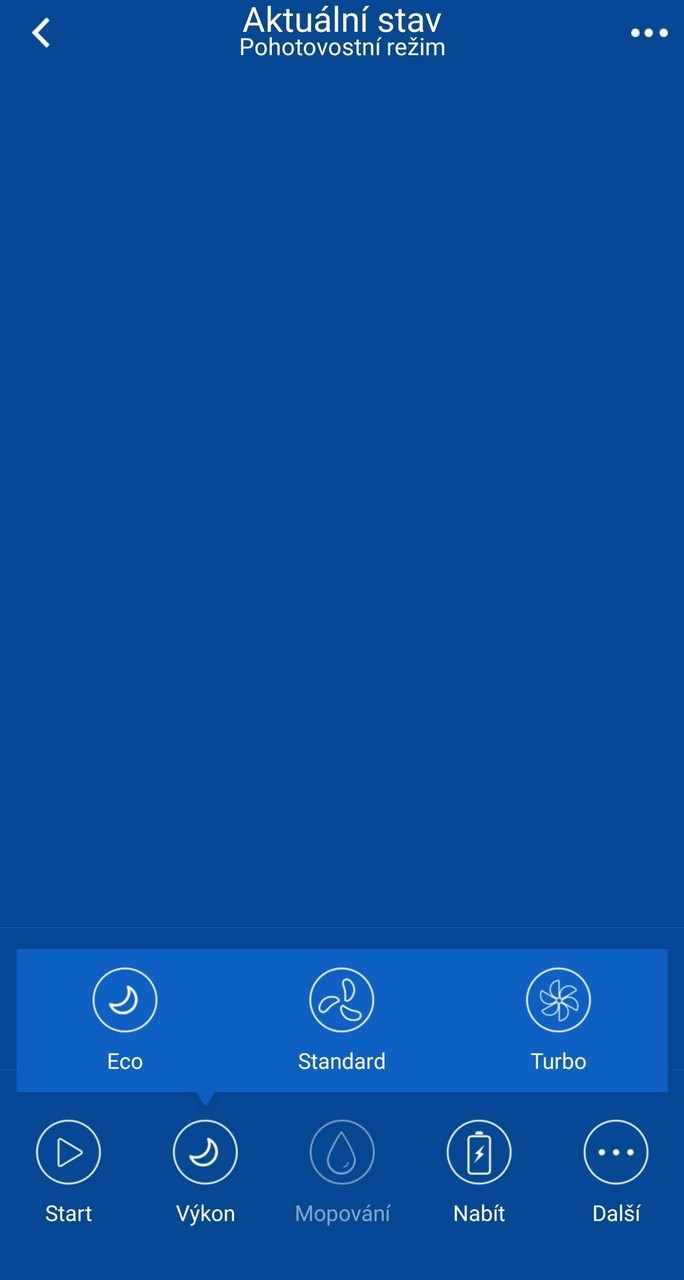Send robot to charge with Nabít

coord(479,1153)
